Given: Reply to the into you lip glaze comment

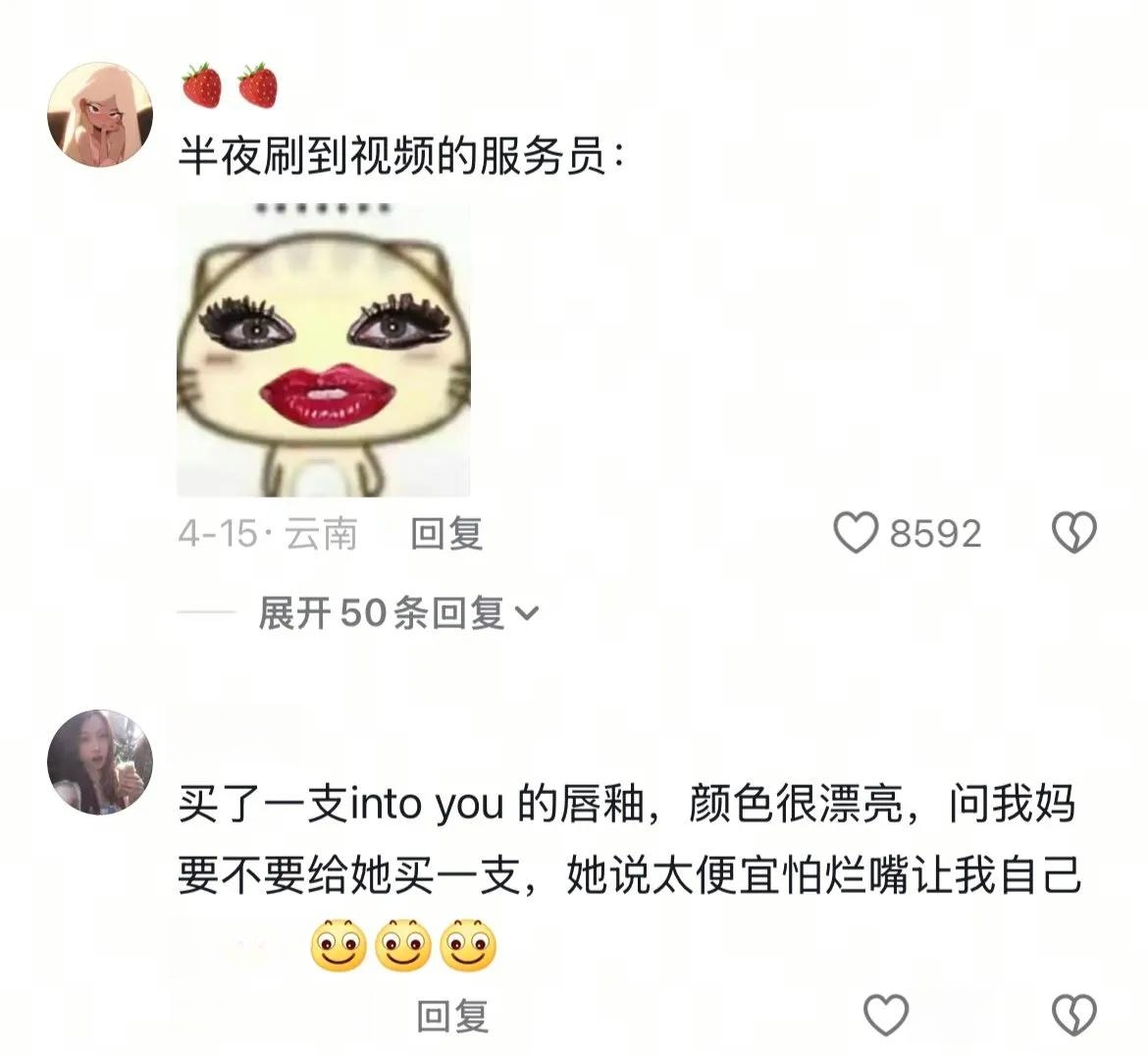Looking at the screenshot, I should point(452,1016).
